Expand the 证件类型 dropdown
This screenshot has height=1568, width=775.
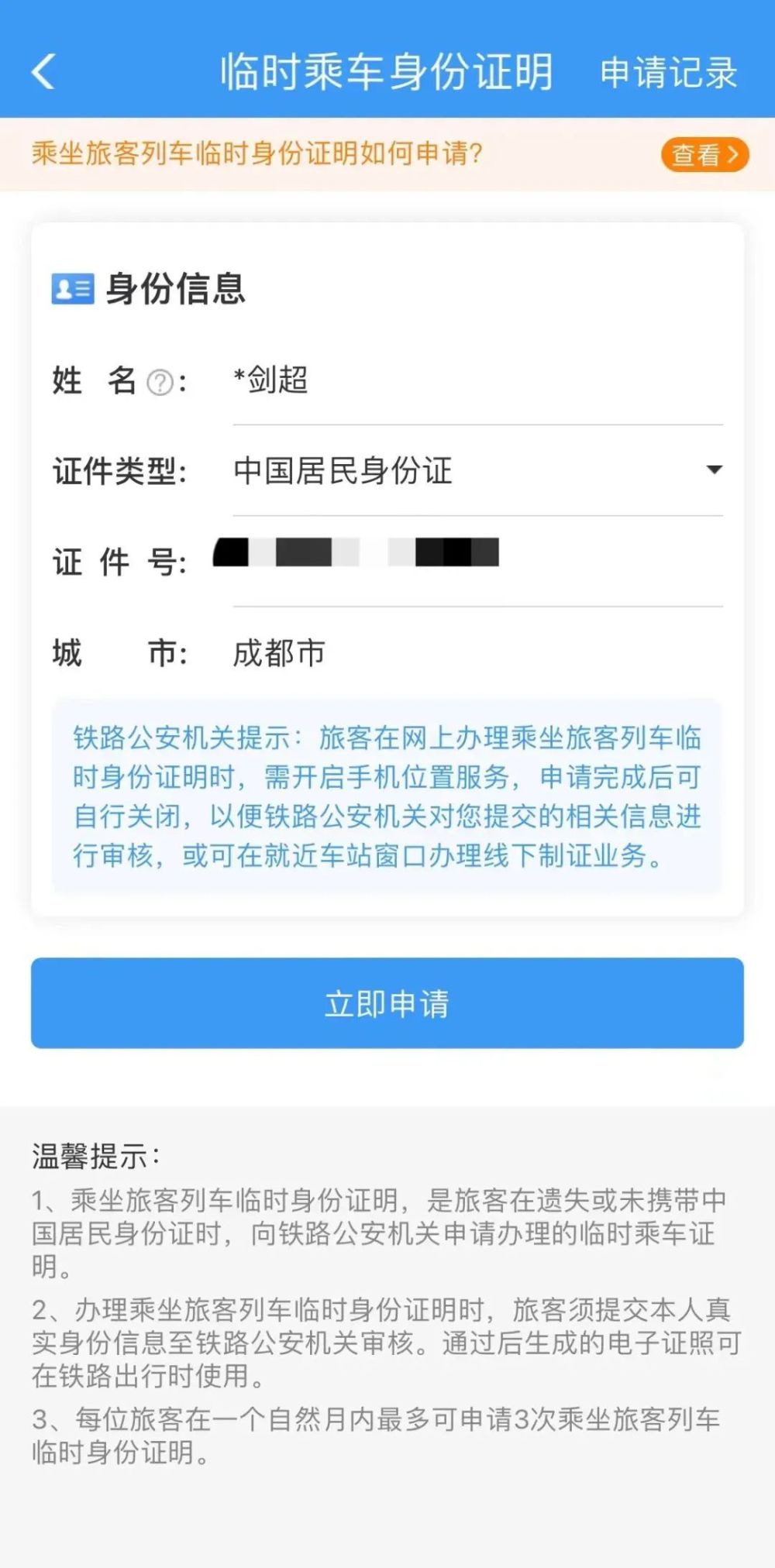[x=713, y=469]
